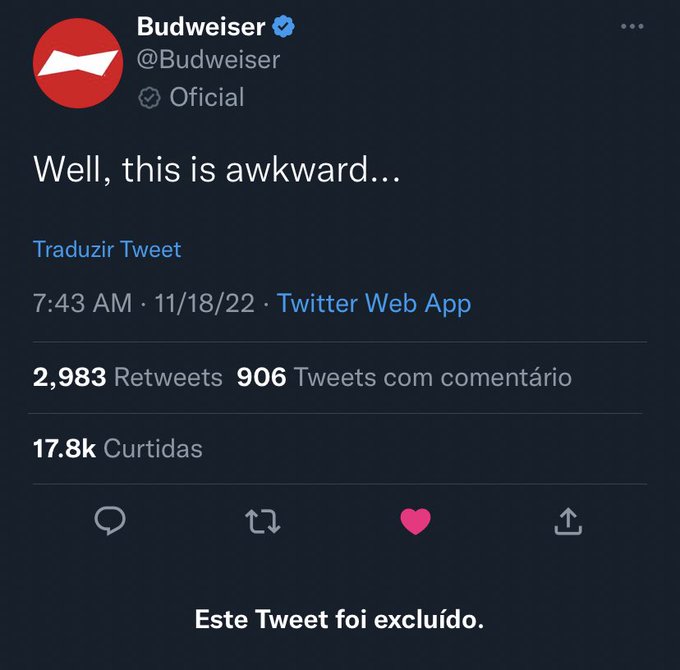View the 2,983 Retweets list
This screenshot has width=680, height=670.
[128, 377]
